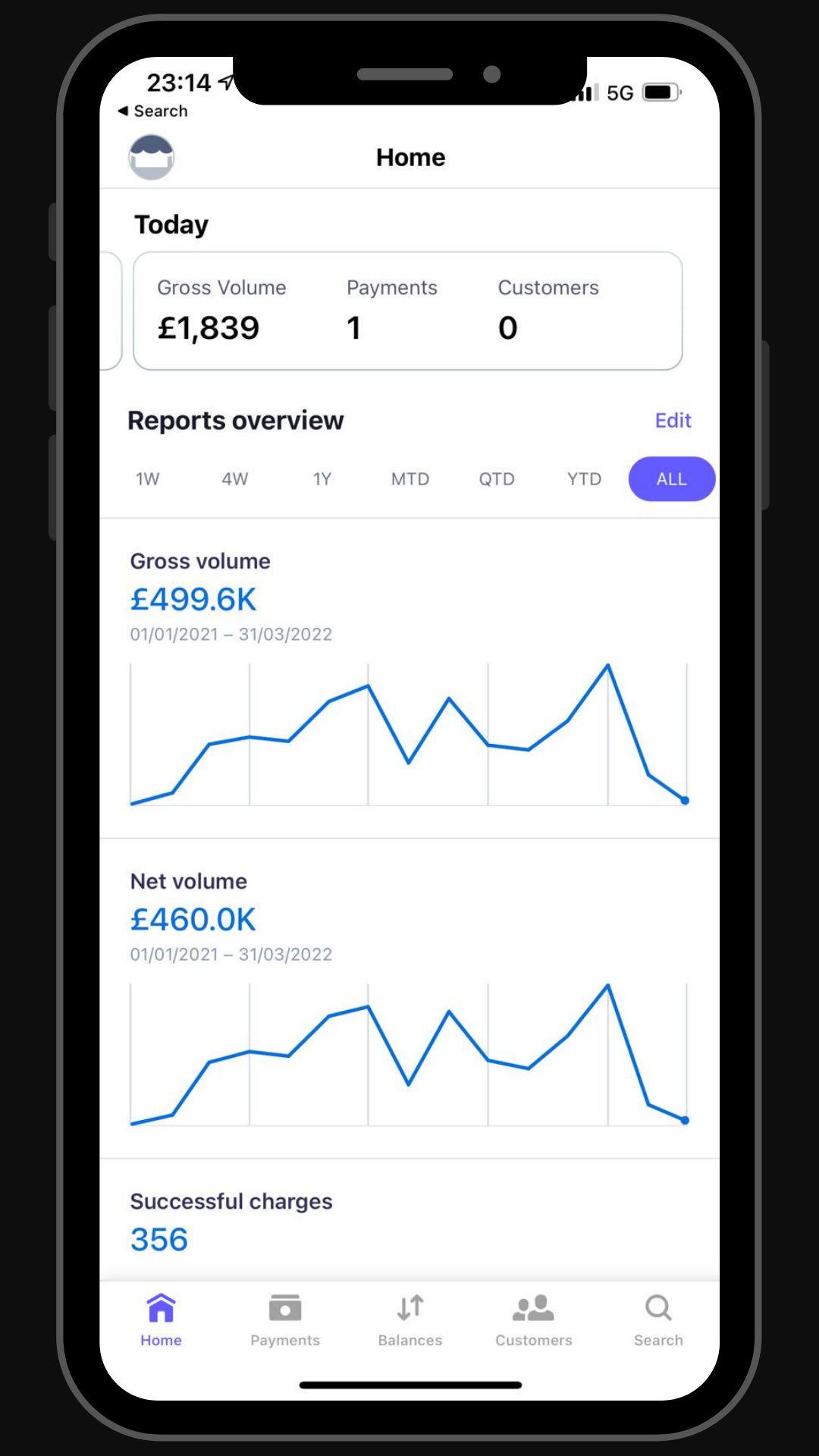Image resolution: width=819 pixels, height=1456 pixels.
Task: Select the 1W time range
Action: pos(148,479)
